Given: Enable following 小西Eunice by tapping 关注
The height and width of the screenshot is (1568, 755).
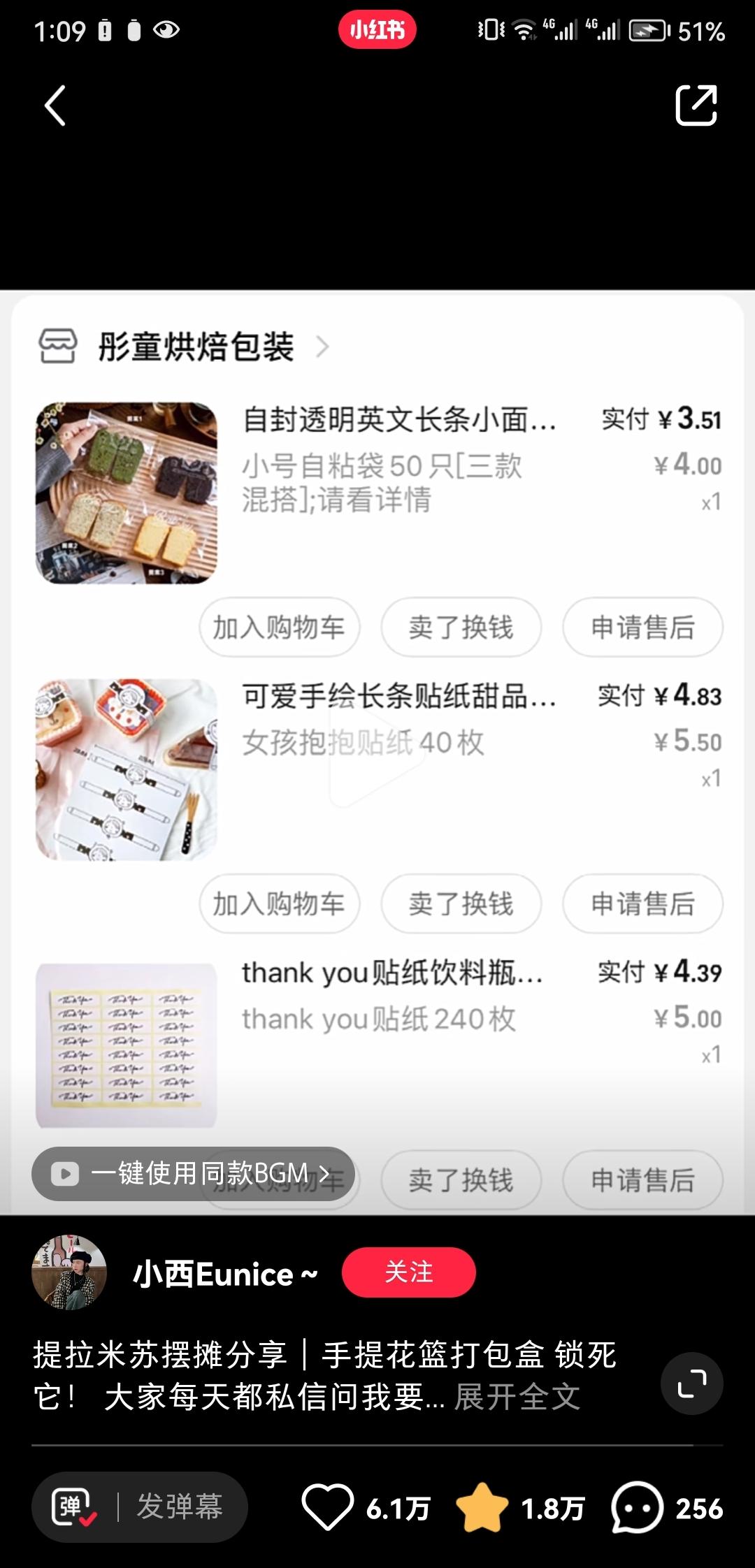Looking at the screenshot, I should [x=409, y=1273].
